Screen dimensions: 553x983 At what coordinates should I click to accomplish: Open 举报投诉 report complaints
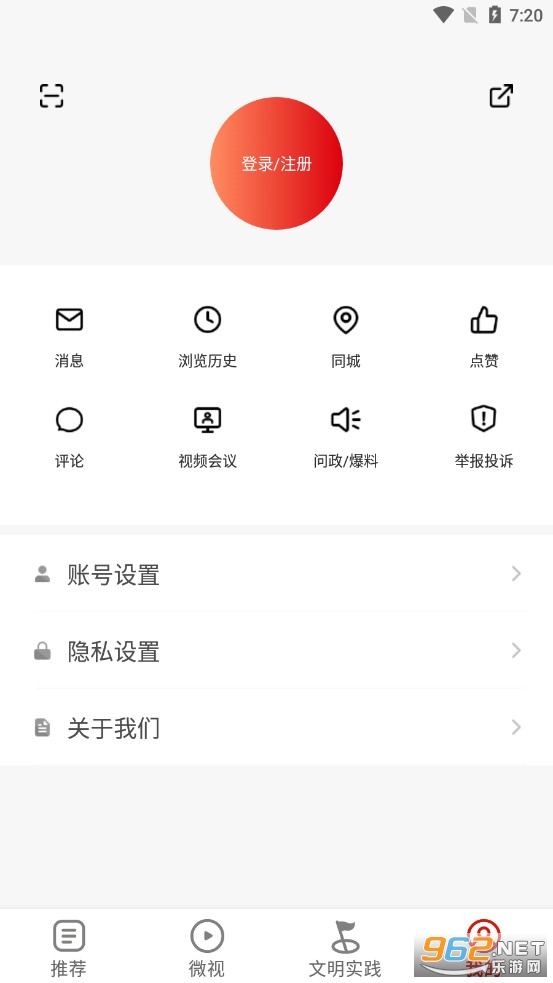coord(484,438)
